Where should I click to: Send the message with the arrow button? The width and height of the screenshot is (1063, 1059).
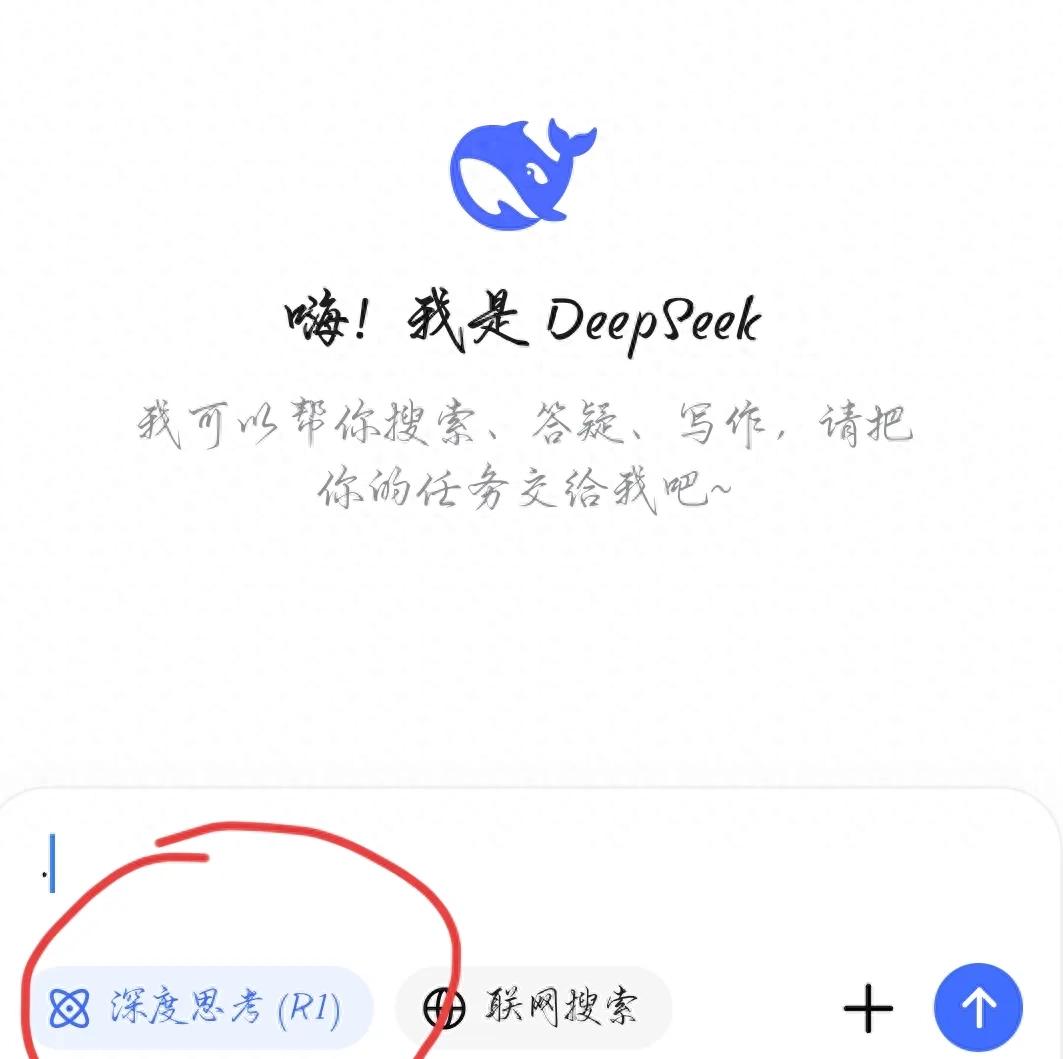[x=978, y=1008]
